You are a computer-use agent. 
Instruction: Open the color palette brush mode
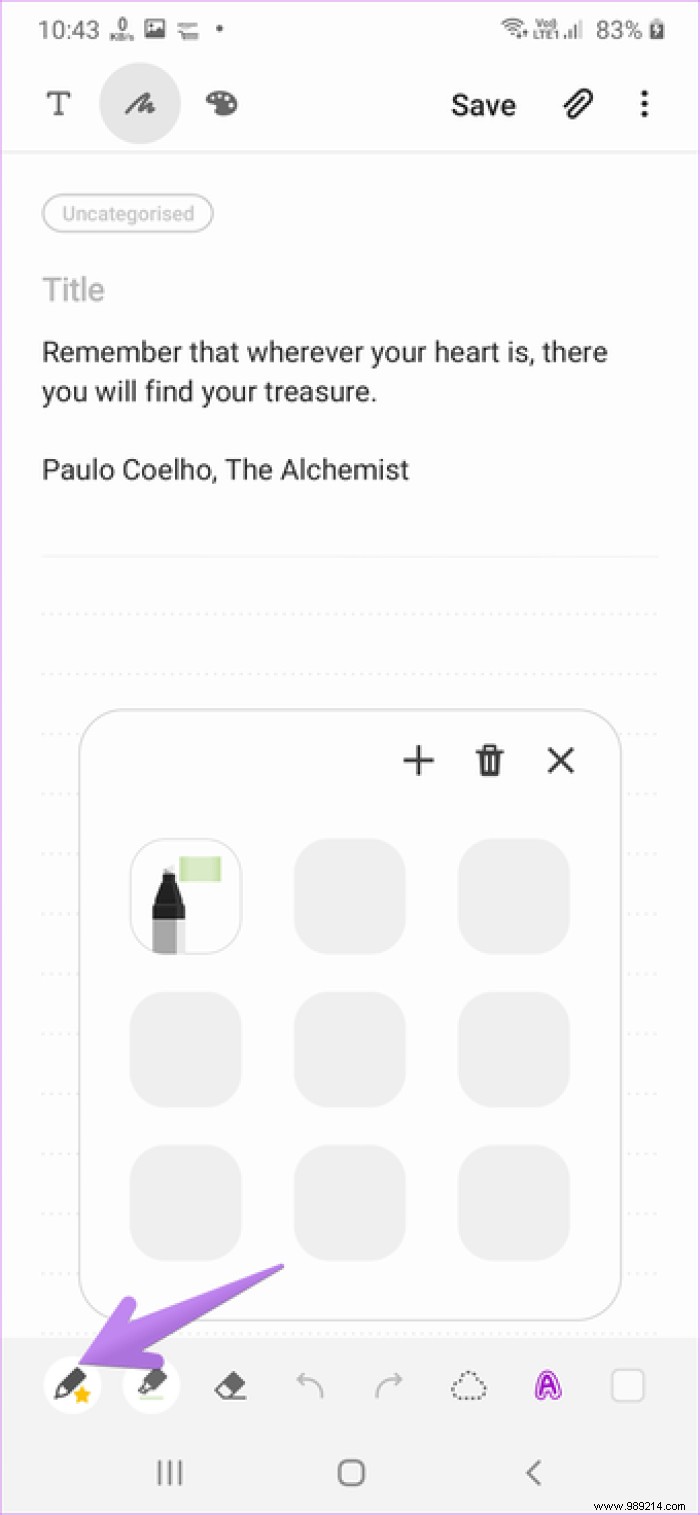pos(221,104)
